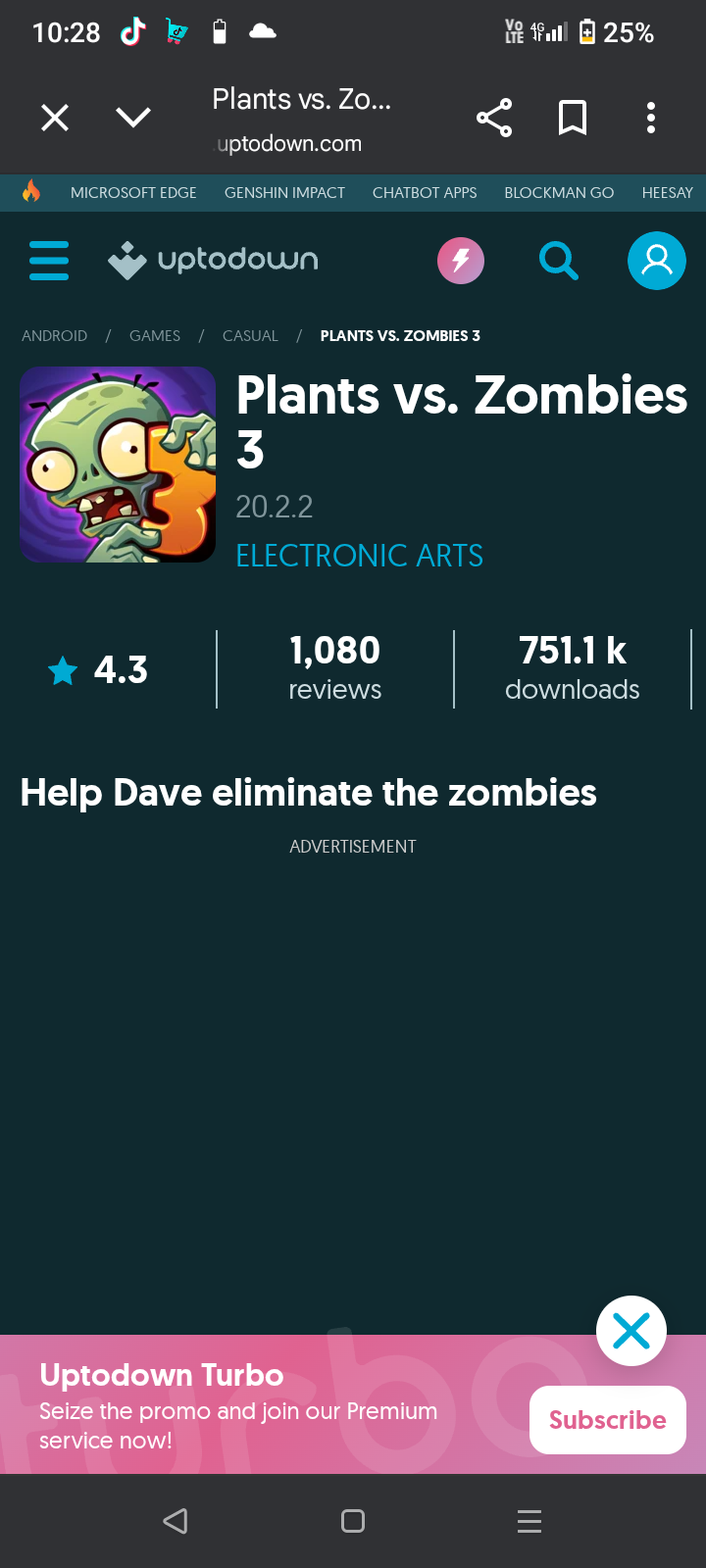Open the Blockman Go trending link
Image resolution: width=706 pixels, height=1568 pixels.
(x=559, y=193)
